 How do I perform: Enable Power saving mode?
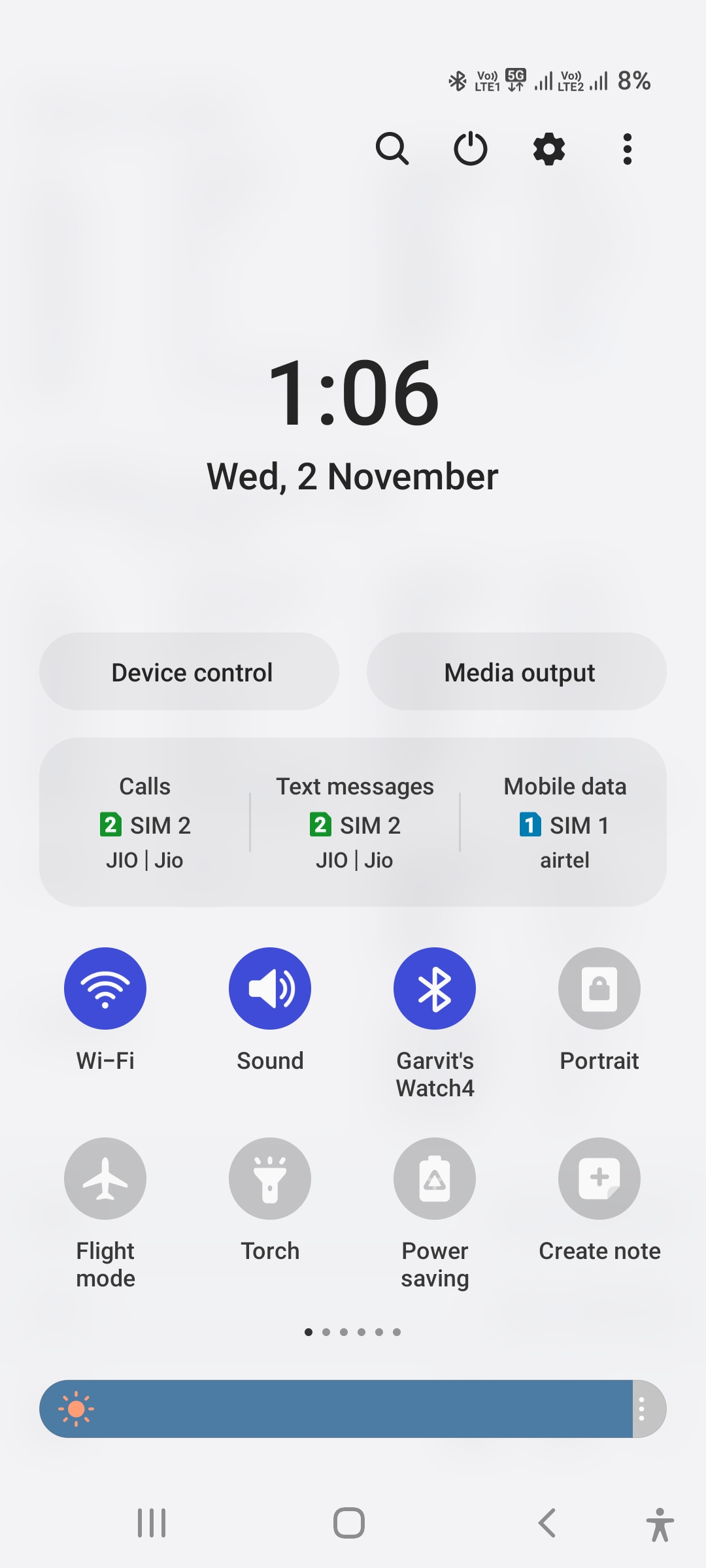tap(435, 1179)
